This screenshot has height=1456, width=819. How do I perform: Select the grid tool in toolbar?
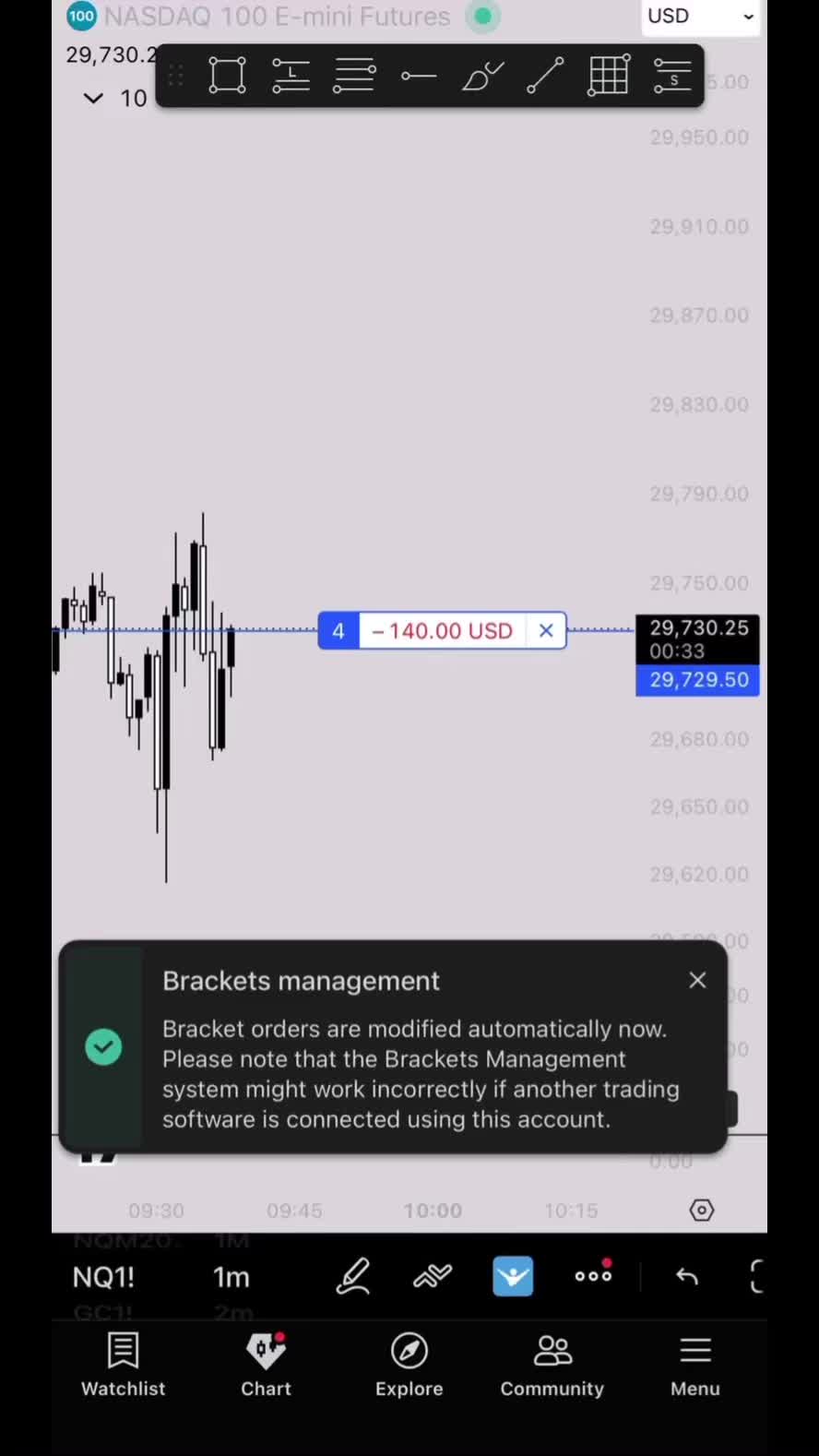tap(609, 76)
